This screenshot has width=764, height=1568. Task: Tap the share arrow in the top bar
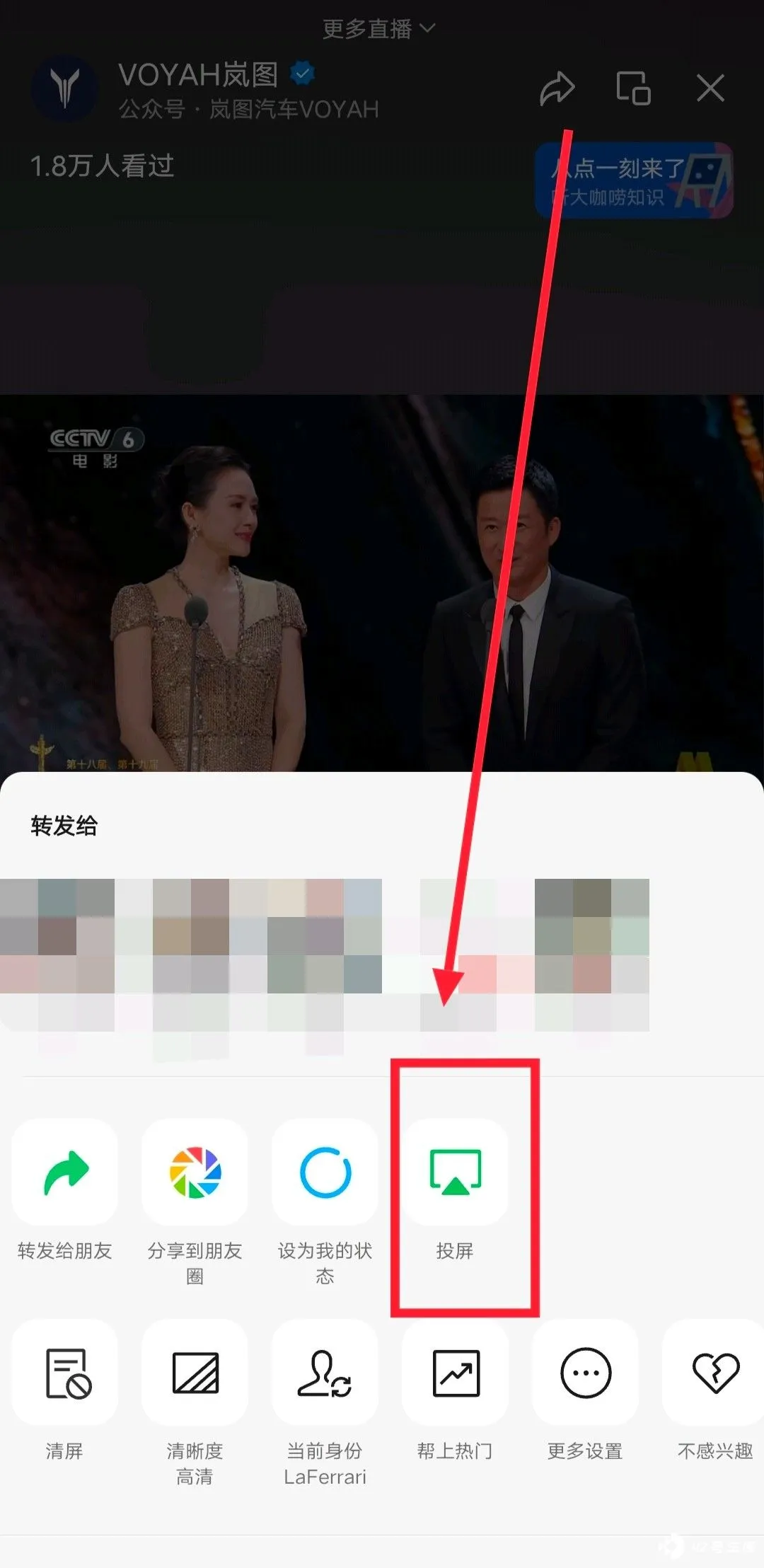557,89
